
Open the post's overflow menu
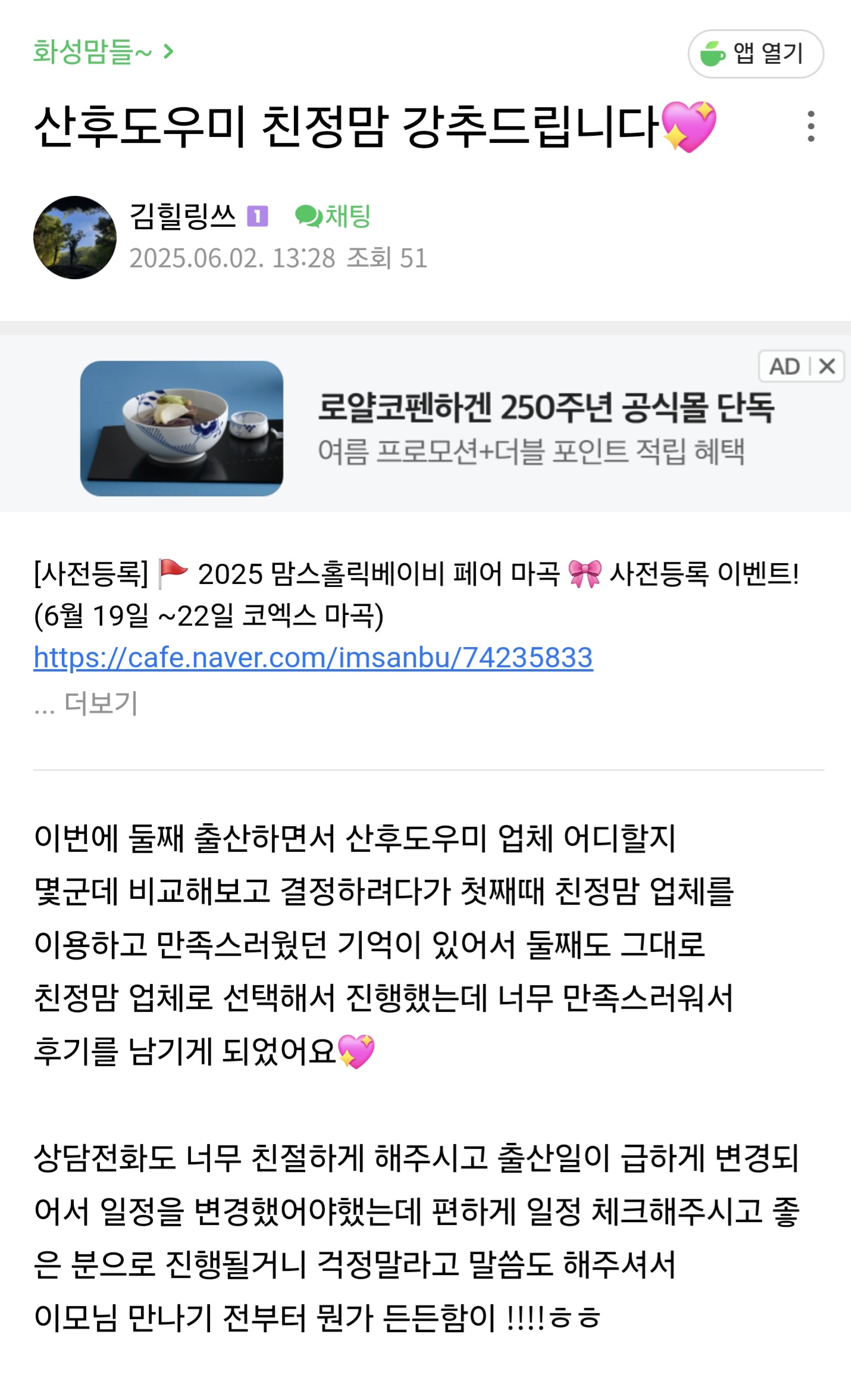click(811, 126)
